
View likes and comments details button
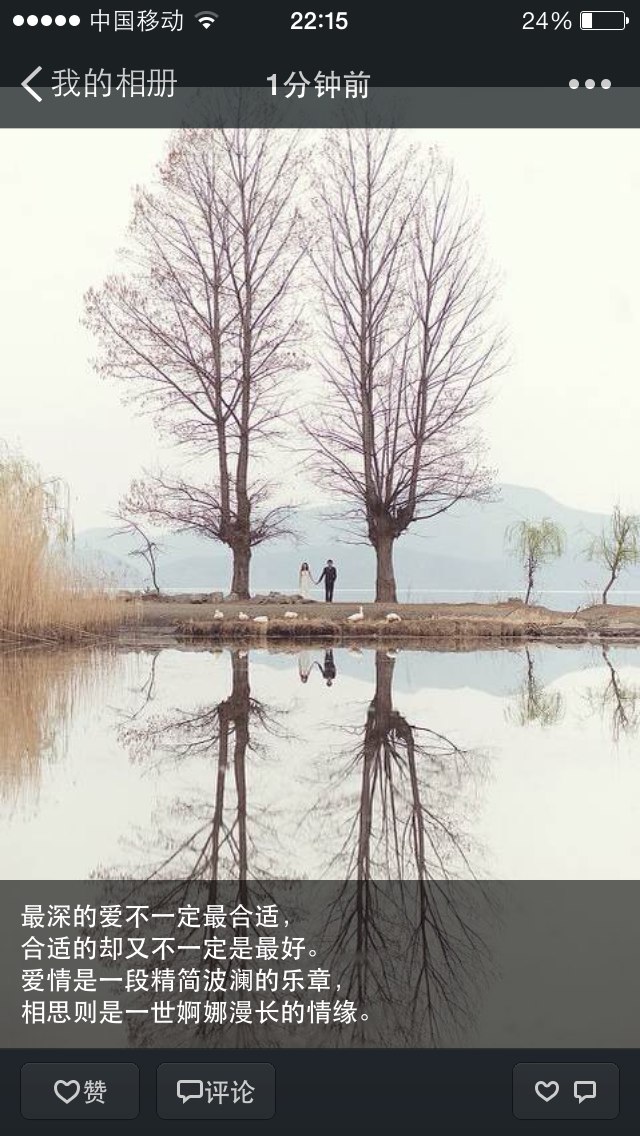(565, 1091)
